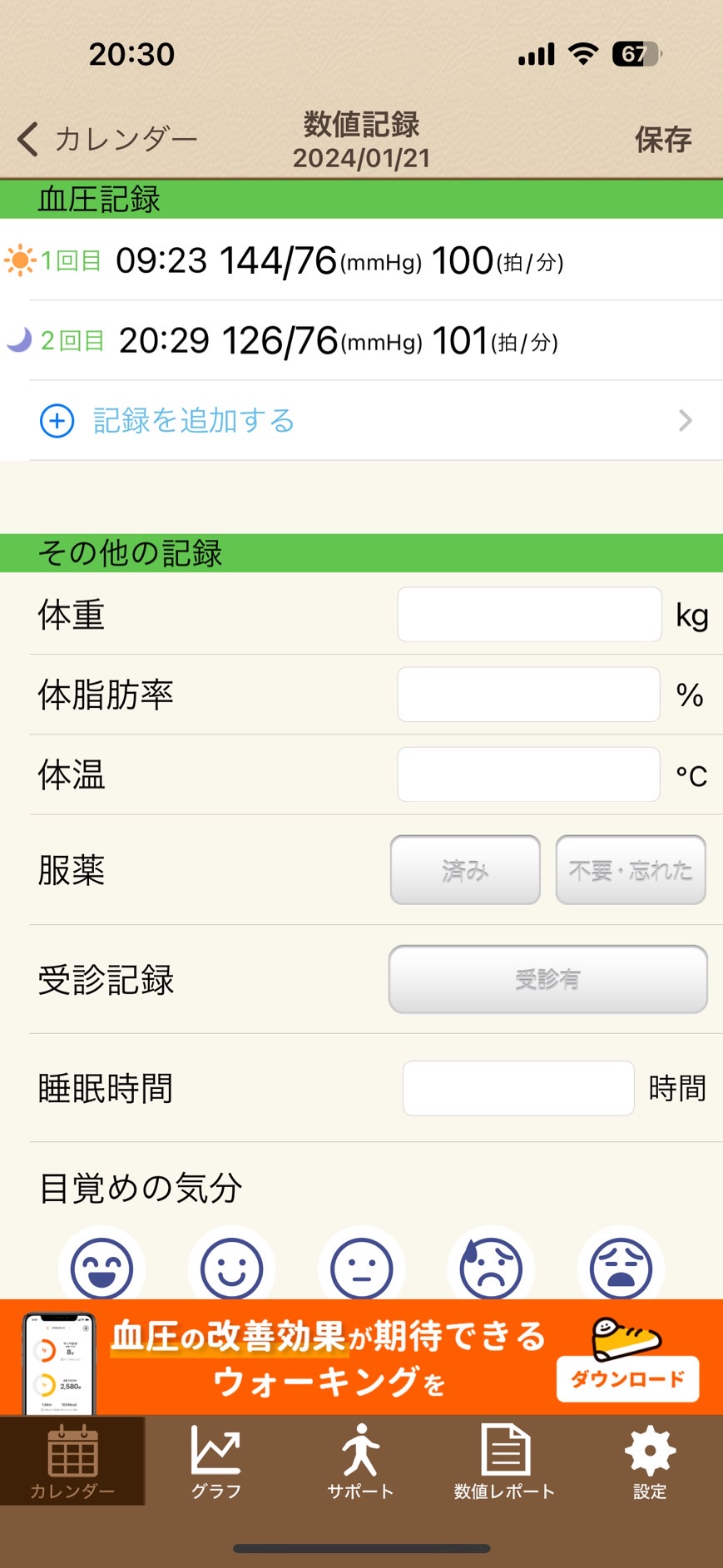Viewport: 723px width, 1568px height.
Task: Switch to the サポート tab
Action: click(360, 1462)
